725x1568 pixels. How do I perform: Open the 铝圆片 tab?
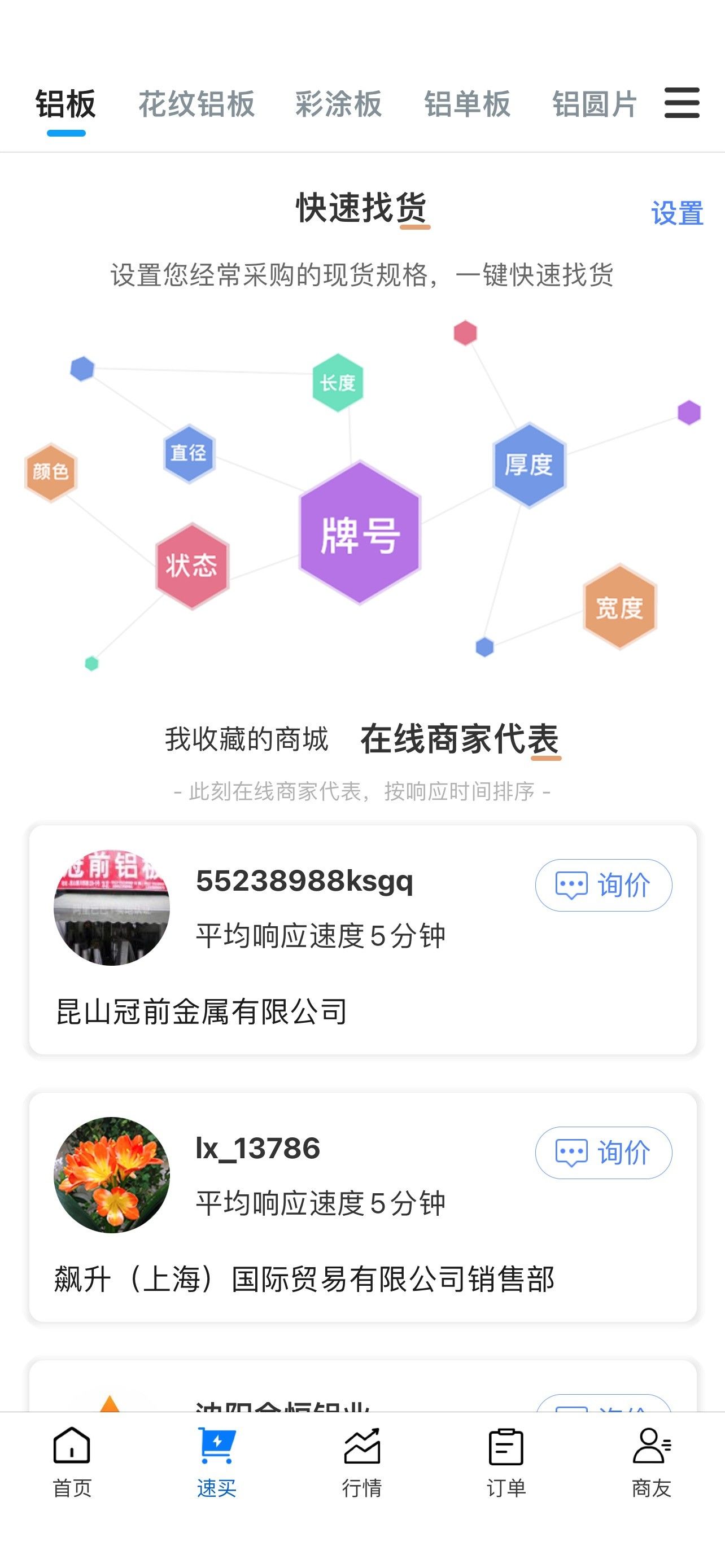595,103
